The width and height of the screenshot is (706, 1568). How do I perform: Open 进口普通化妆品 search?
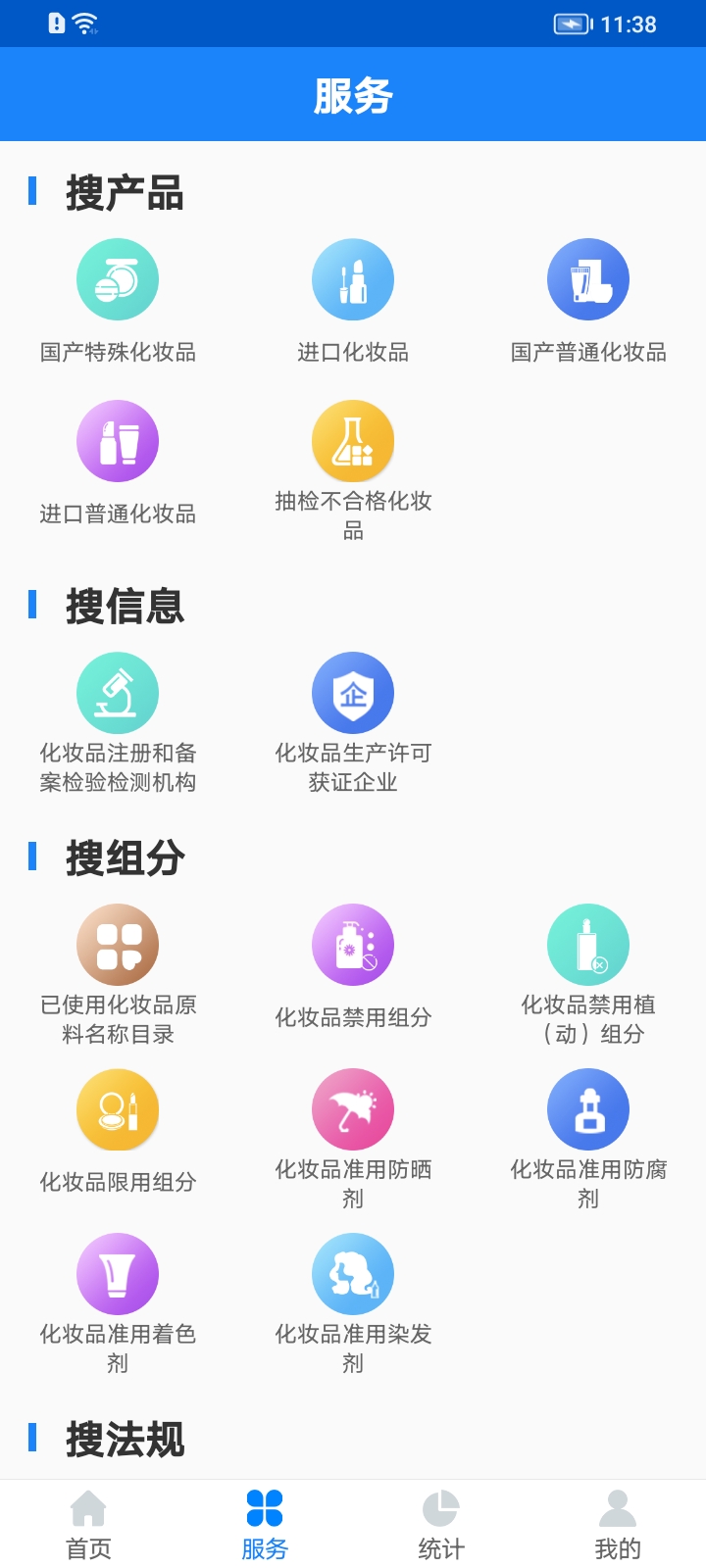point(118,442)
